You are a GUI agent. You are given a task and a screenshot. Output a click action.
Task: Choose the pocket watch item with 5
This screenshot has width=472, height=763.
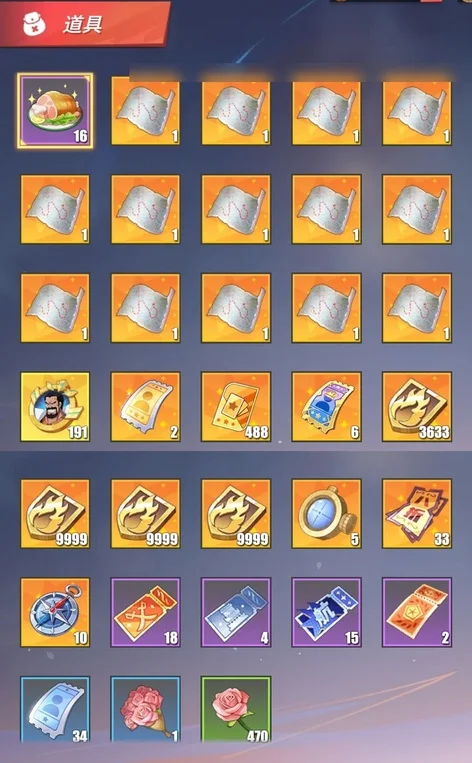click(327, 514)
